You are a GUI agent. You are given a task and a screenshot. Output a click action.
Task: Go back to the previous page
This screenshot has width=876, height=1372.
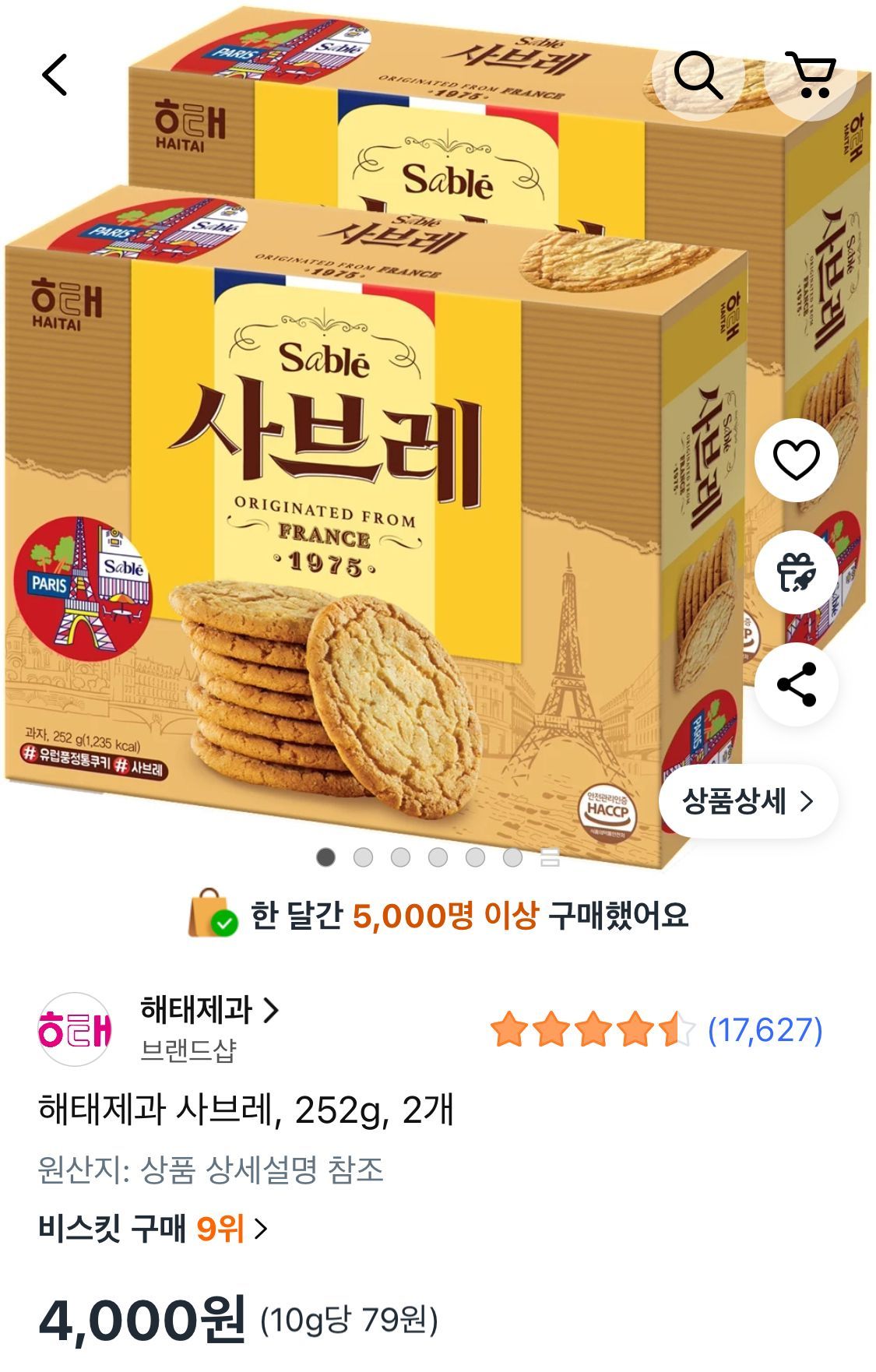point(55,75)
